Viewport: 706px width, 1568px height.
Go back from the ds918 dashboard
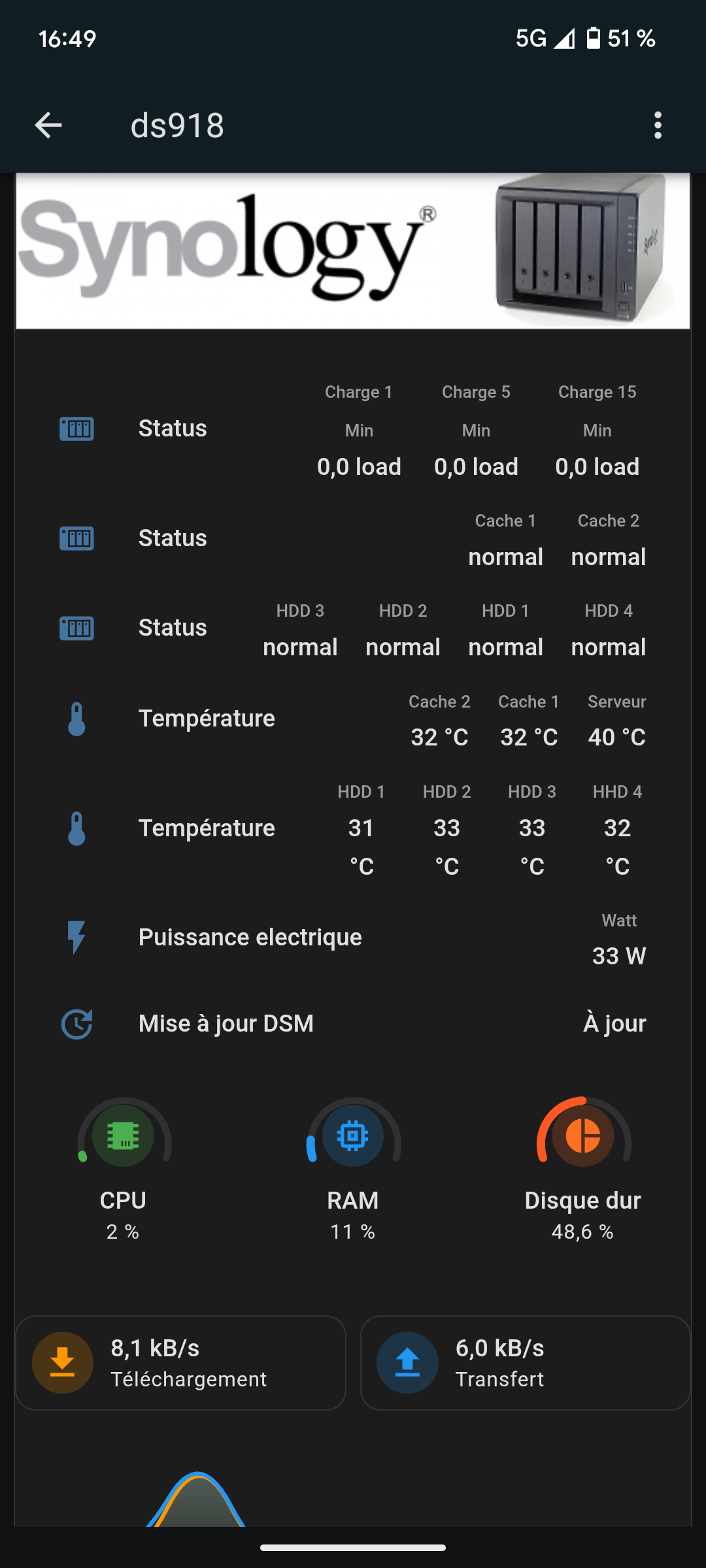pyautogui.click(x=48, y=125)
